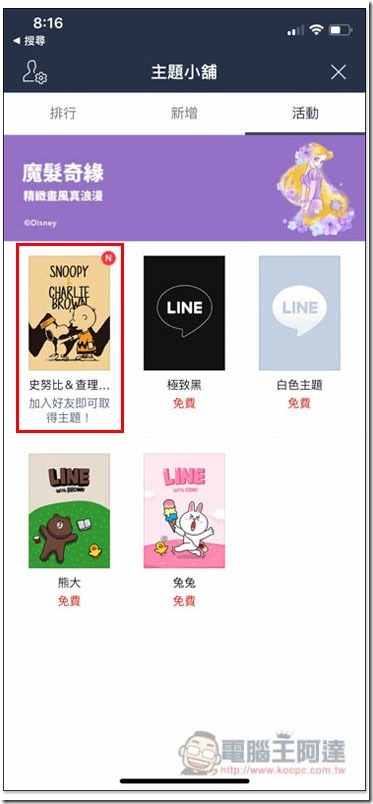Image resolution: width=373 pixels, height=804 pixels.
Task: View the 熊大 theme
Action: click(69, 530)
